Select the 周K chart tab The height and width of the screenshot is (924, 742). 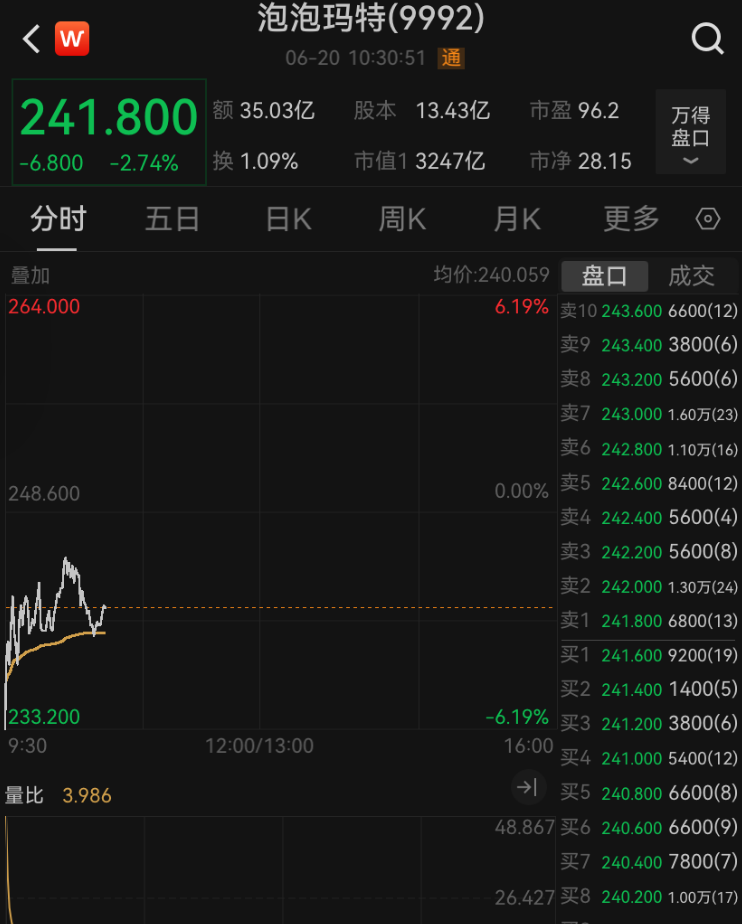pos(402,219)
